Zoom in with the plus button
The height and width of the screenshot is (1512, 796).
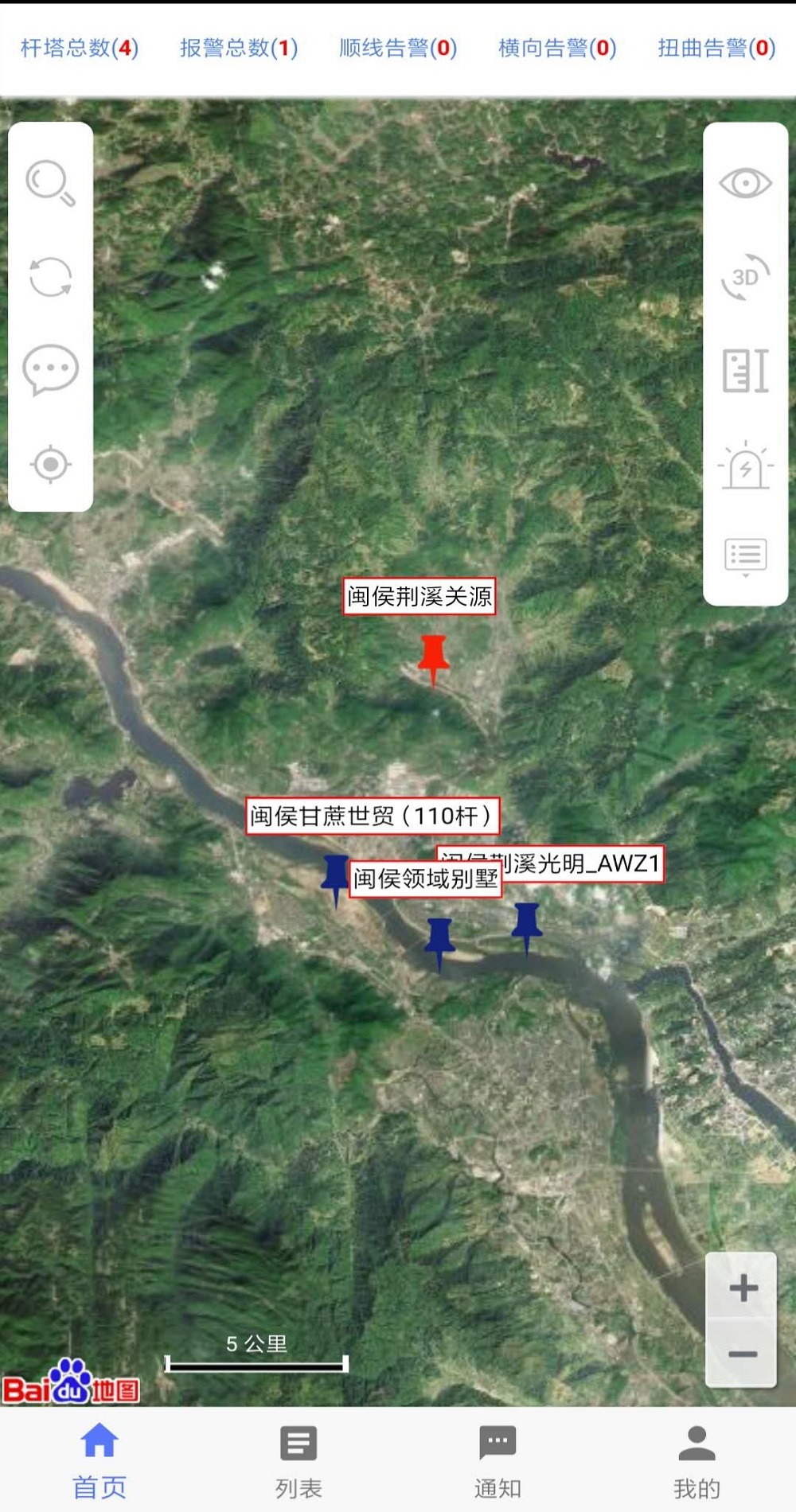click(x=742, y=1288)
